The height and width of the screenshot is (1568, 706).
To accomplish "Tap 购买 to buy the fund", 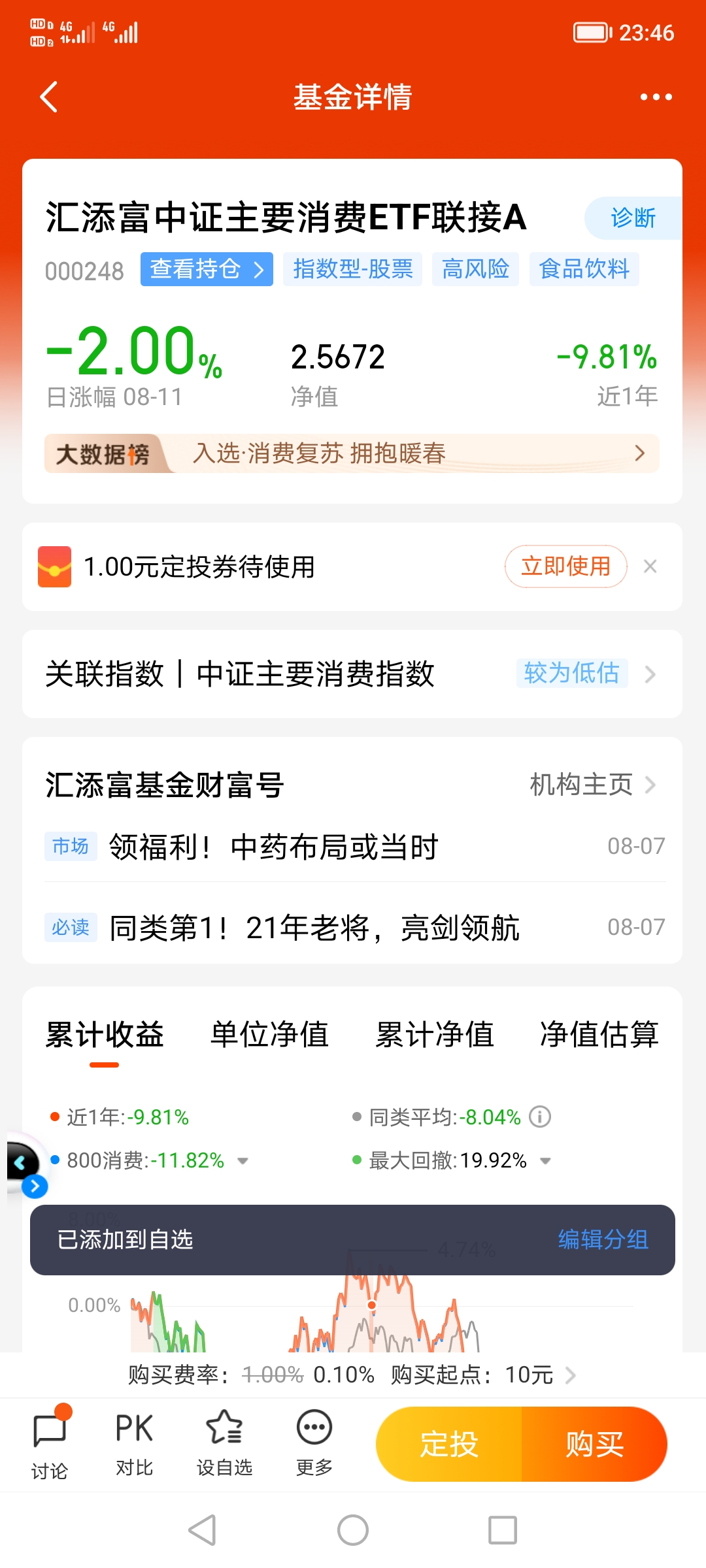I will 594,1444.
